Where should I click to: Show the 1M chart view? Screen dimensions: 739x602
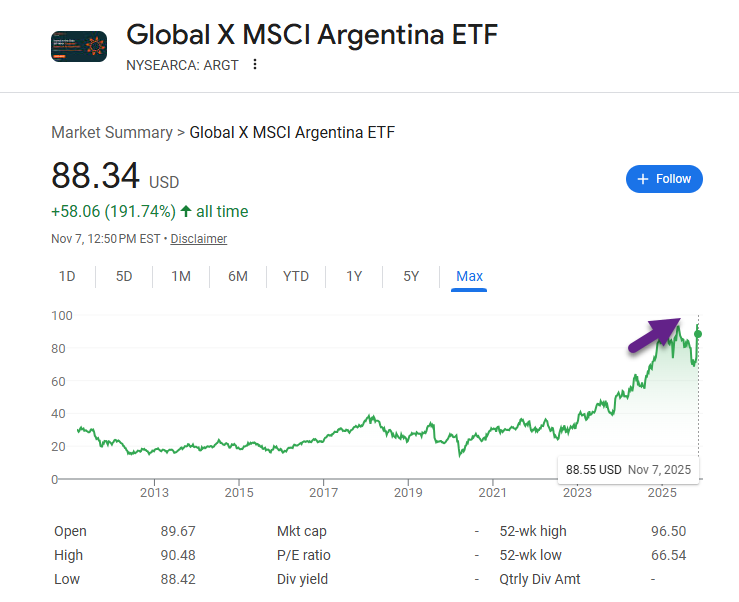click(x=181, y=276)
